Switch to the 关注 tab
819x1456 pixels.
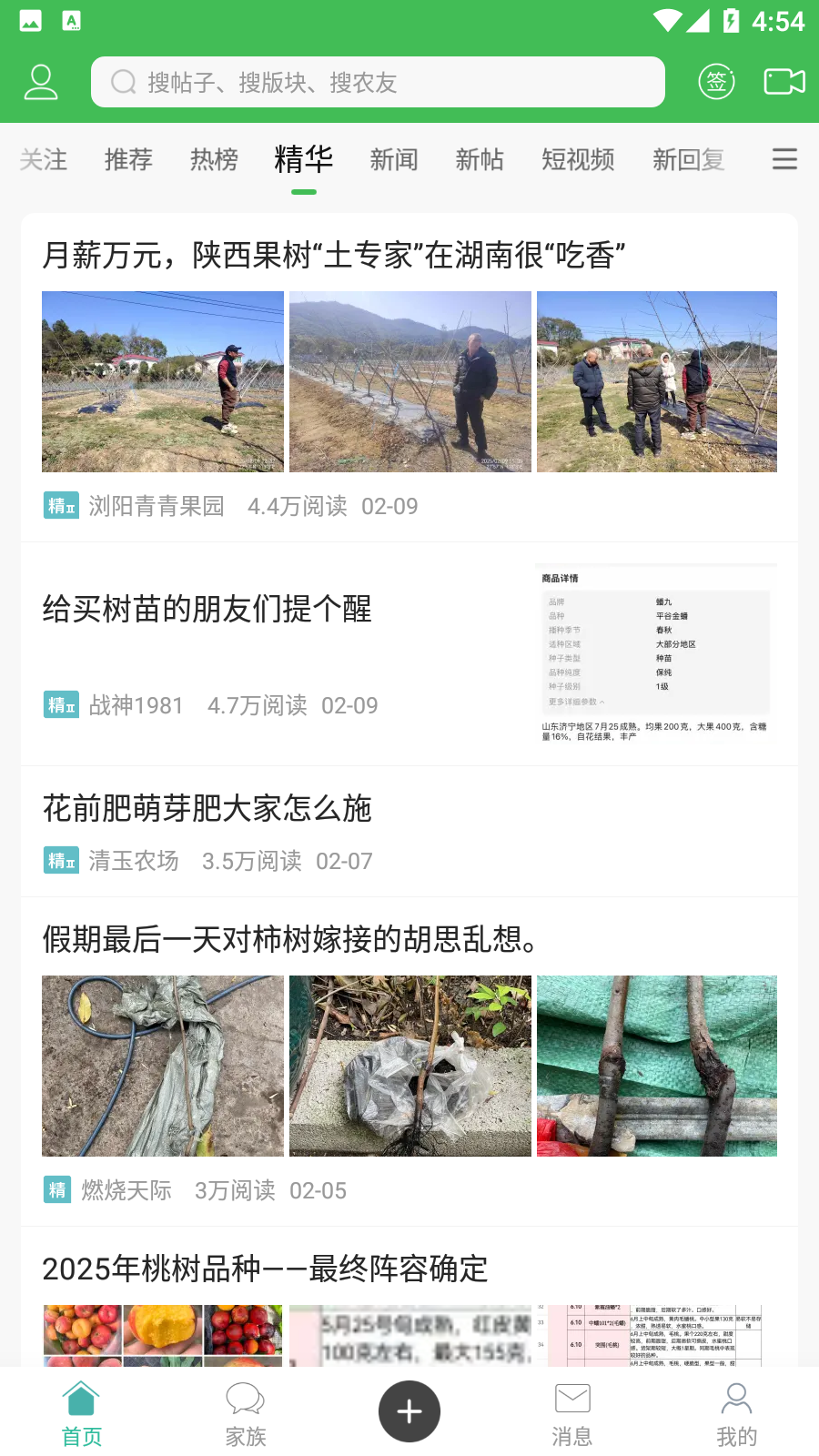[x=44, y=159]
